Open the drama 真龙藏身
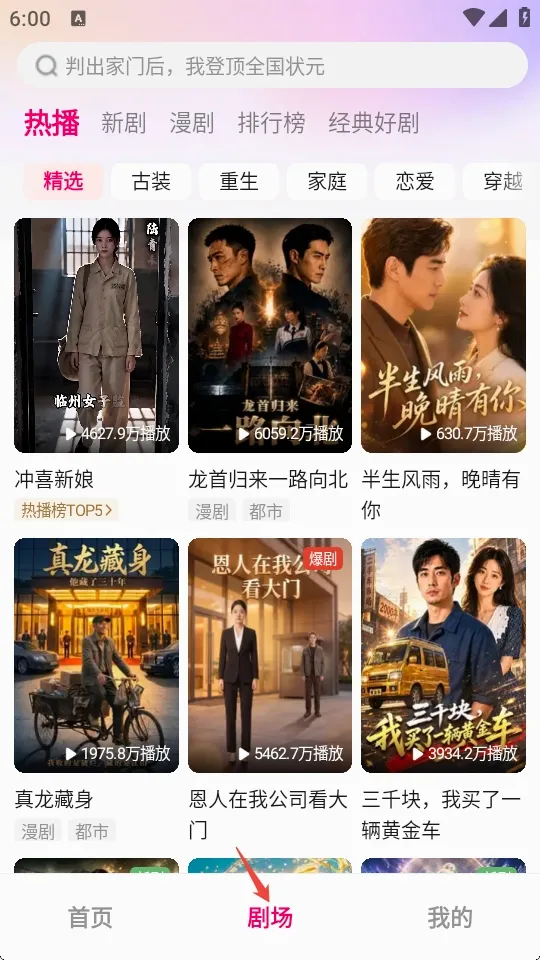Screen dimensions: 540x960 pos(96,655)
